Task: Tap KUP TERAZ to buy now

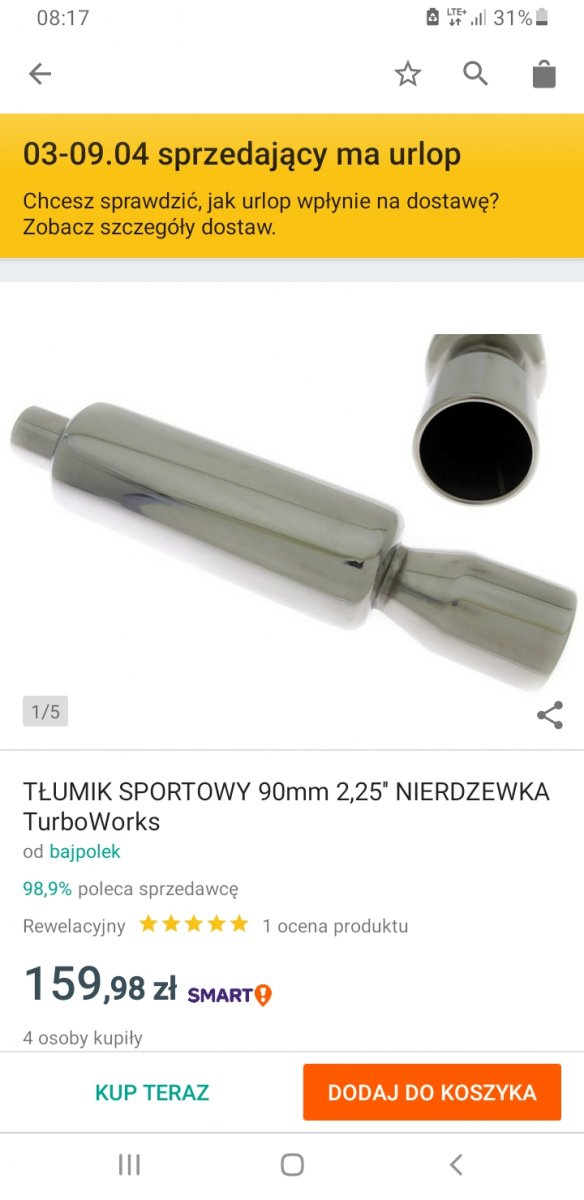Action: coord(152,1092)
